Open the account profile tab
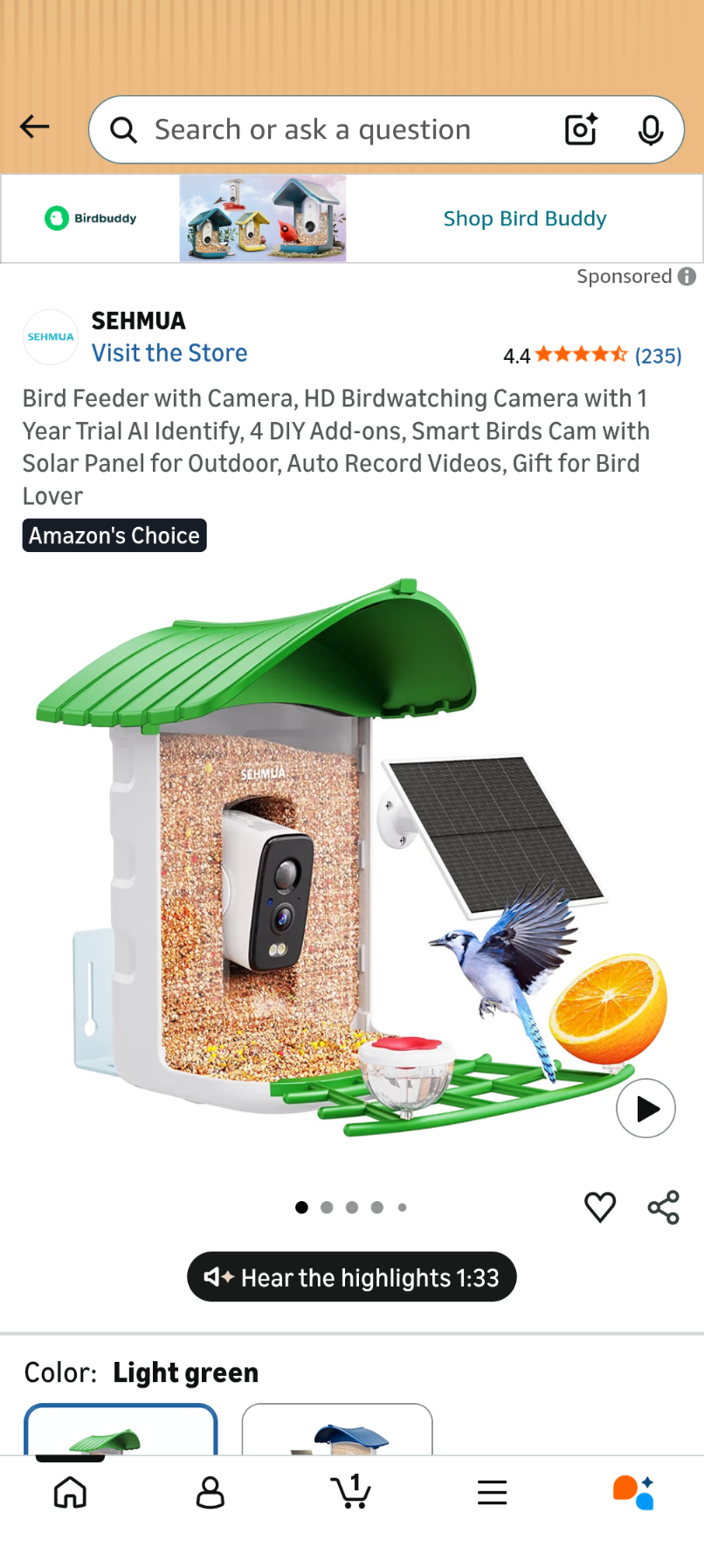This screenshot has height=1568, width=704. 211,1492
